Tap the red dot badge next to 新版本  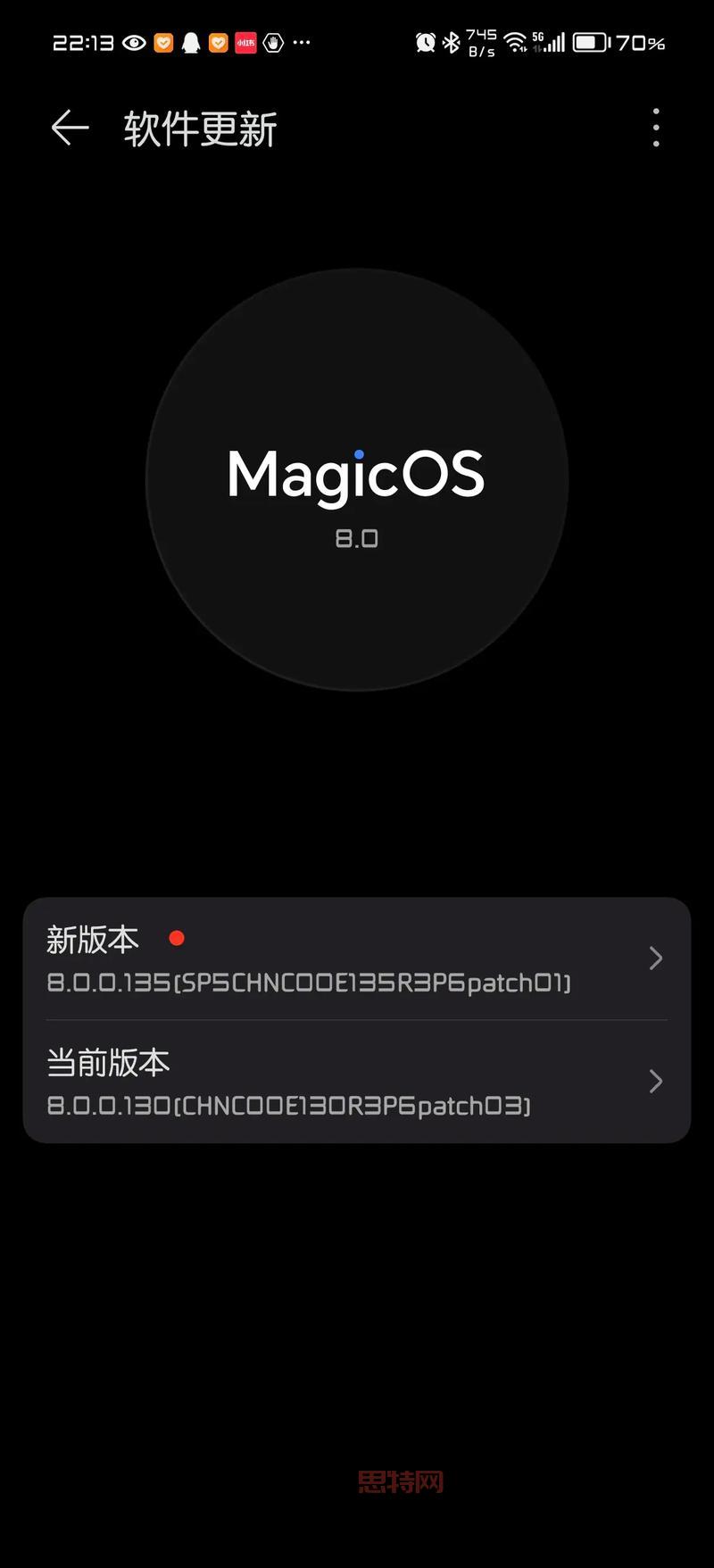tap(177, 938)
